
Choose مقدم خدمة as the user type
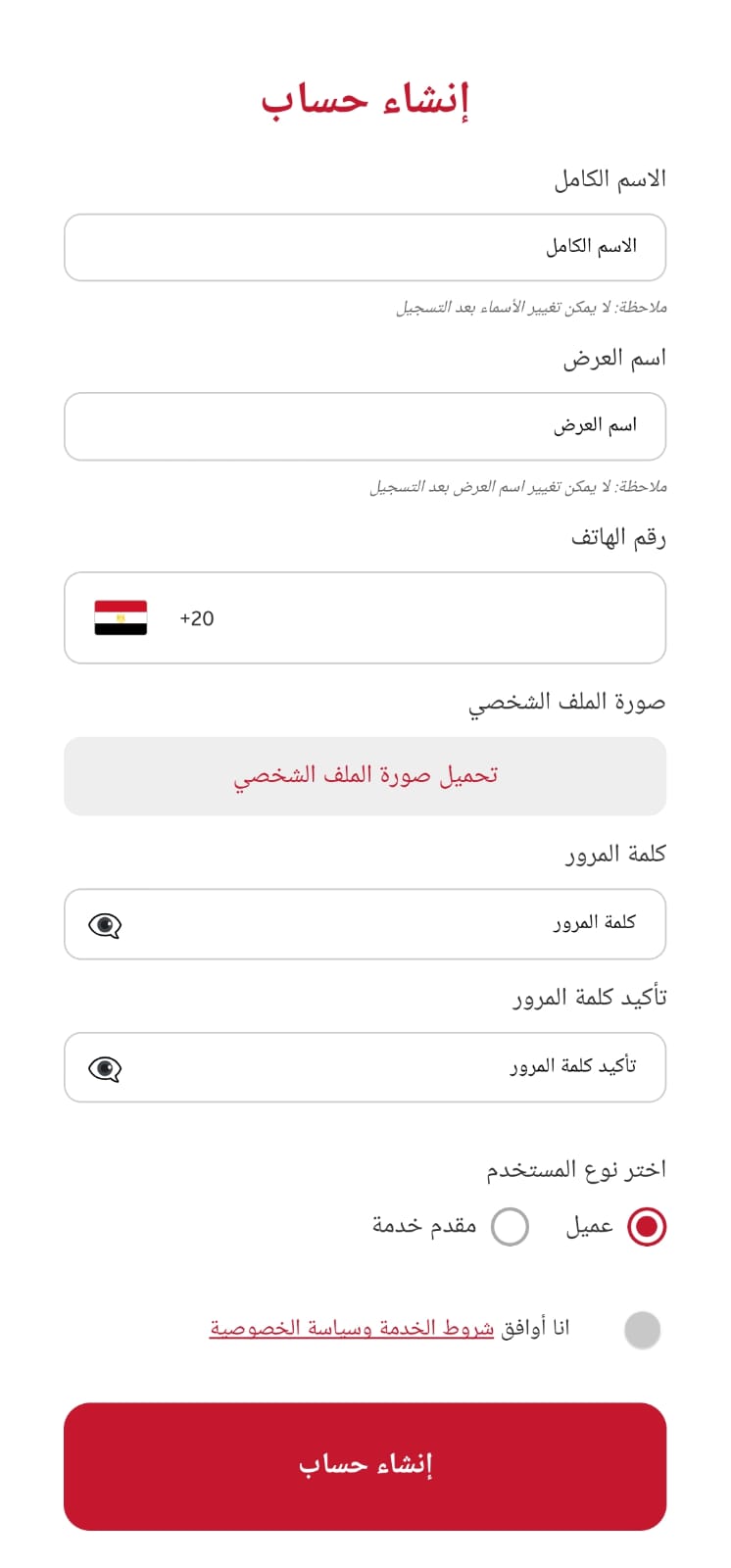tap(510, 1226)
